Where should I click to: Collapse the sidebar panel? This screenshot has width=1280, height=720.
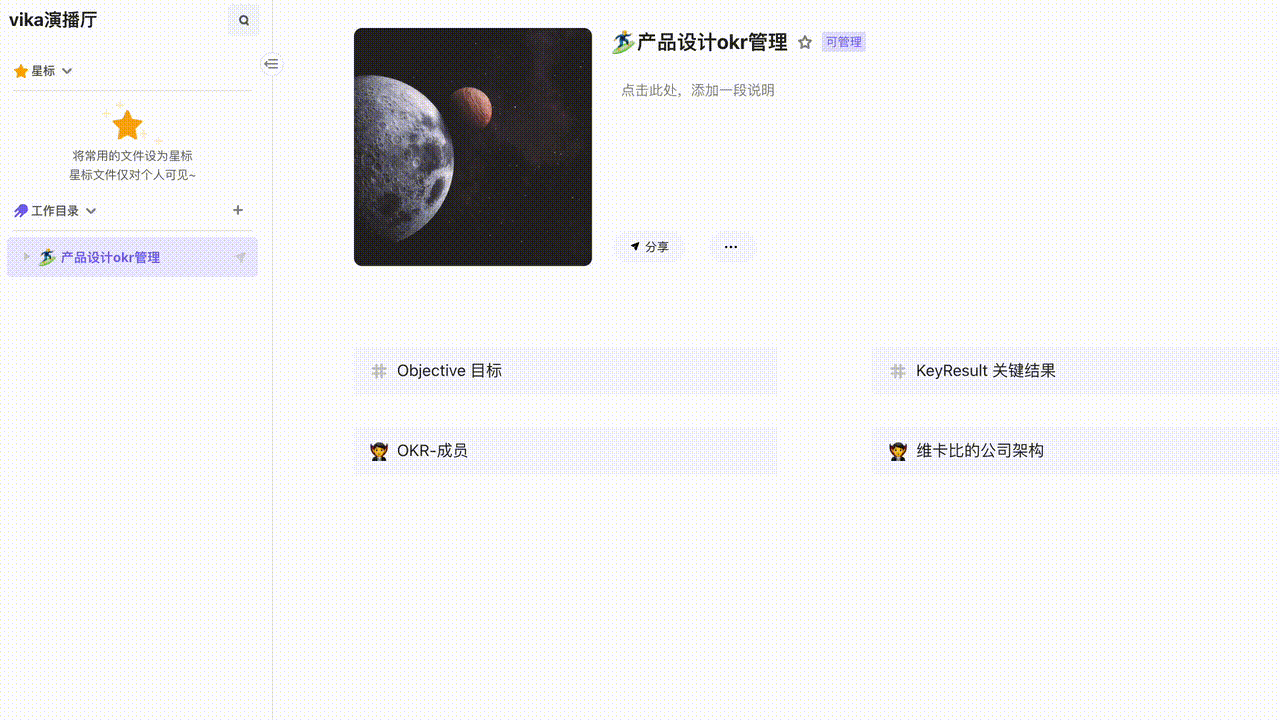click(271, 64)
